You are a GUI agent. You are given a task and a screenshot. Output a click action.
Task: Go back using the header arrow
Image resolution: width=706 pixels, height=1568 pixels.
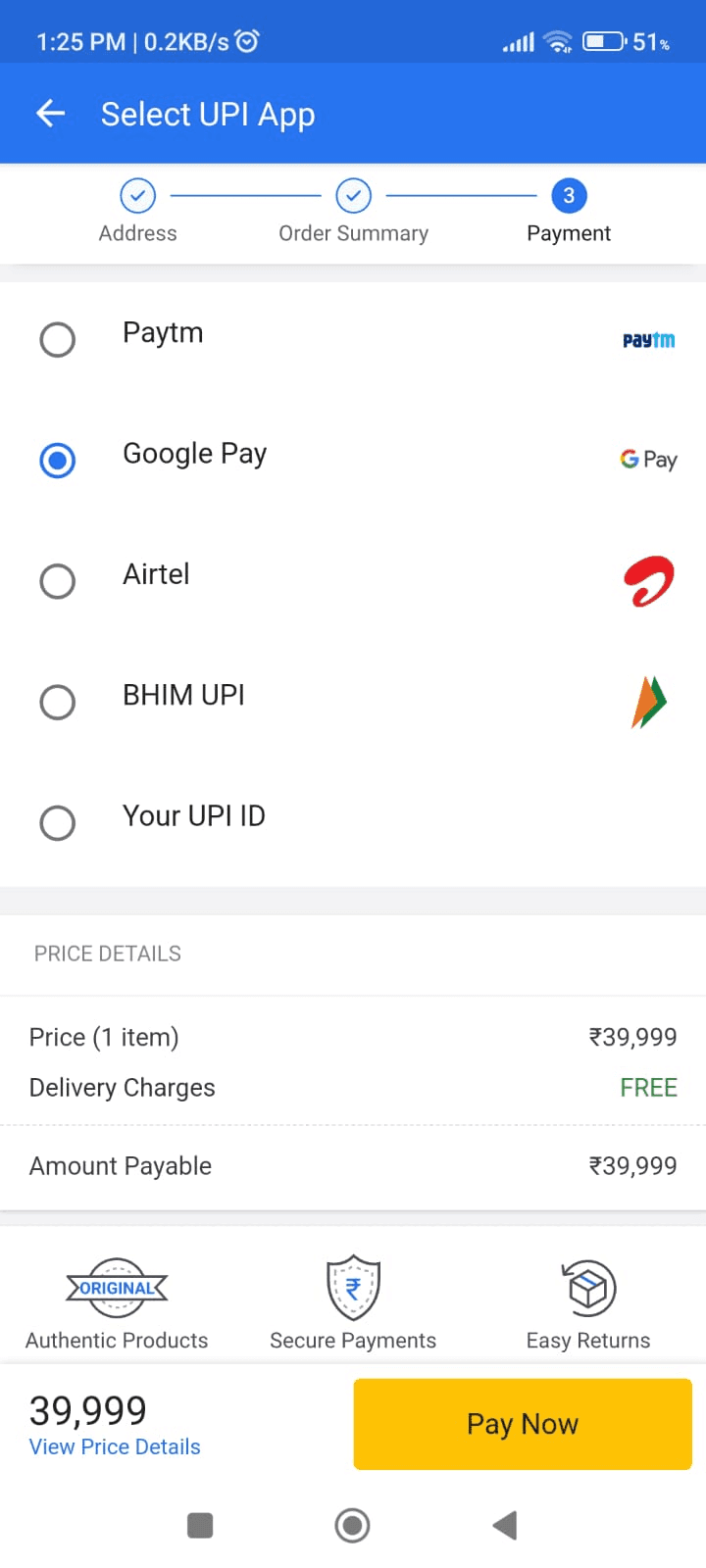51,114
